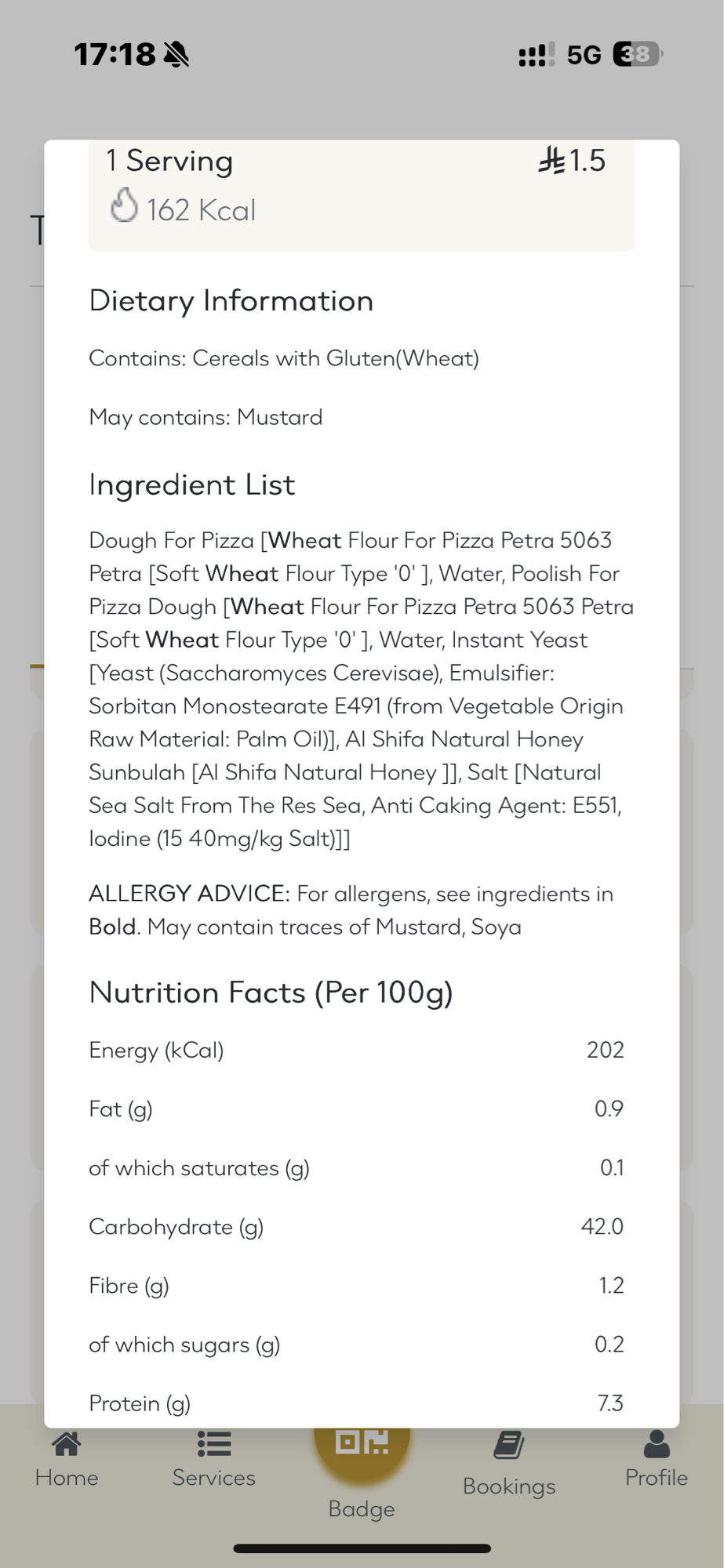724x1568 pixels.
Task: Go to the Home tab
Action: point(67,1460)
